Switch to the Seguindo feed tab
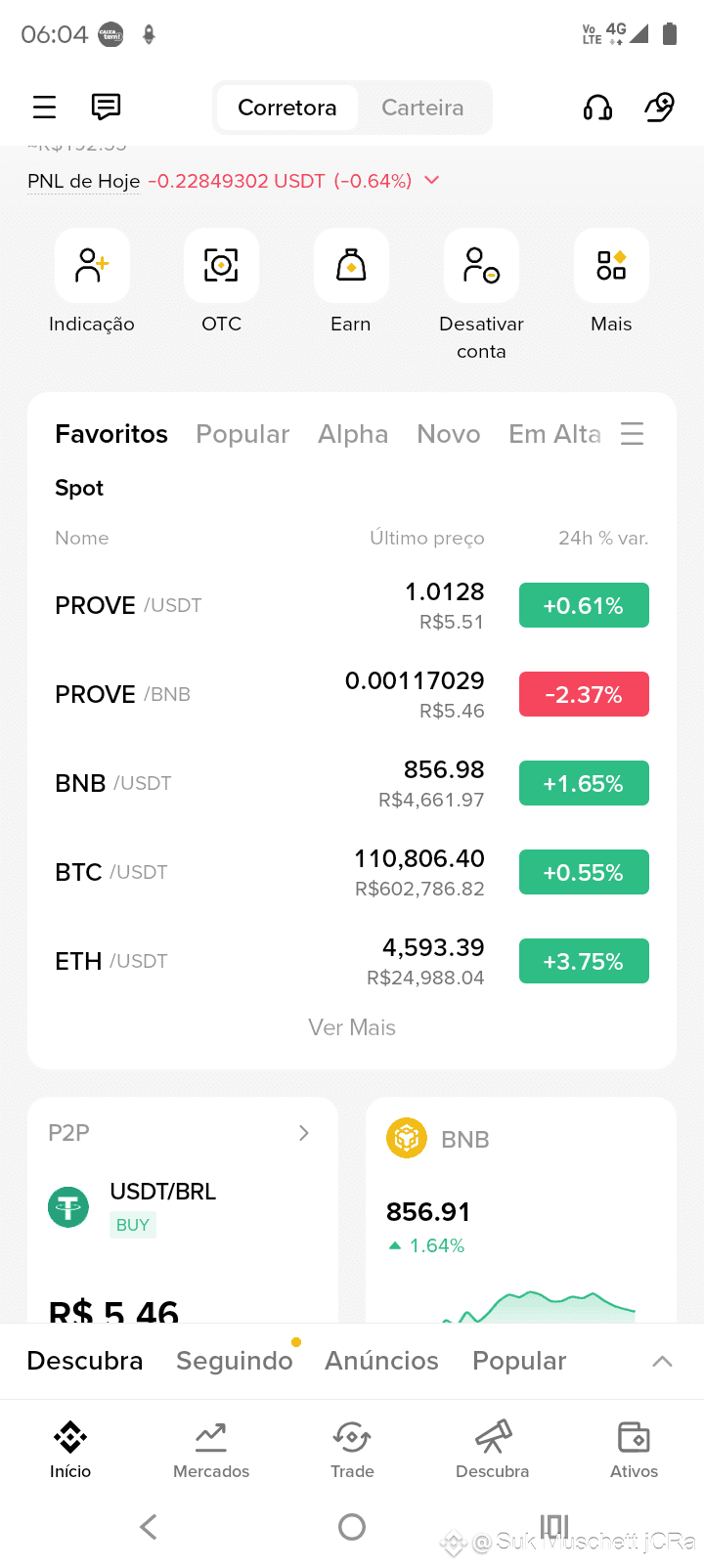The width and height of the screenshot is (704, 1568). pos(235,1361)
